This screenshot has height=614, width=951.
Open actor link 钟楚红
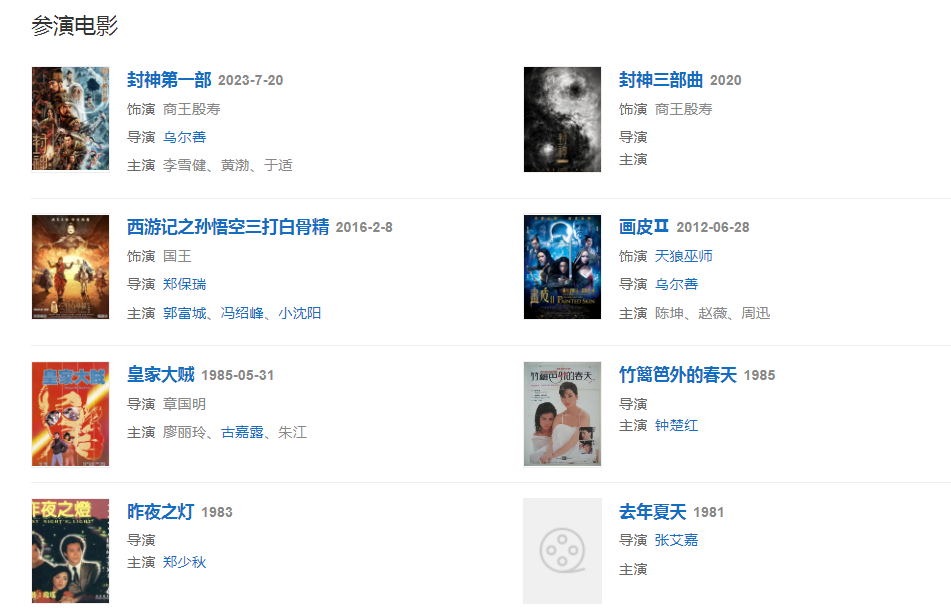click(x=676, y=425)
